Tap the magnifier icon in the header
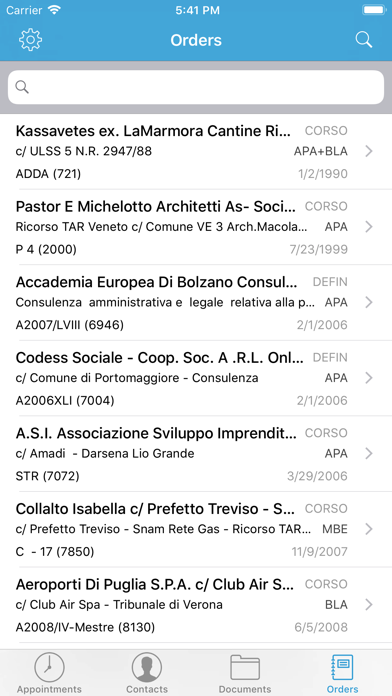Image resolution: width=392 pixels, height=696 pixels. point(364,40)
